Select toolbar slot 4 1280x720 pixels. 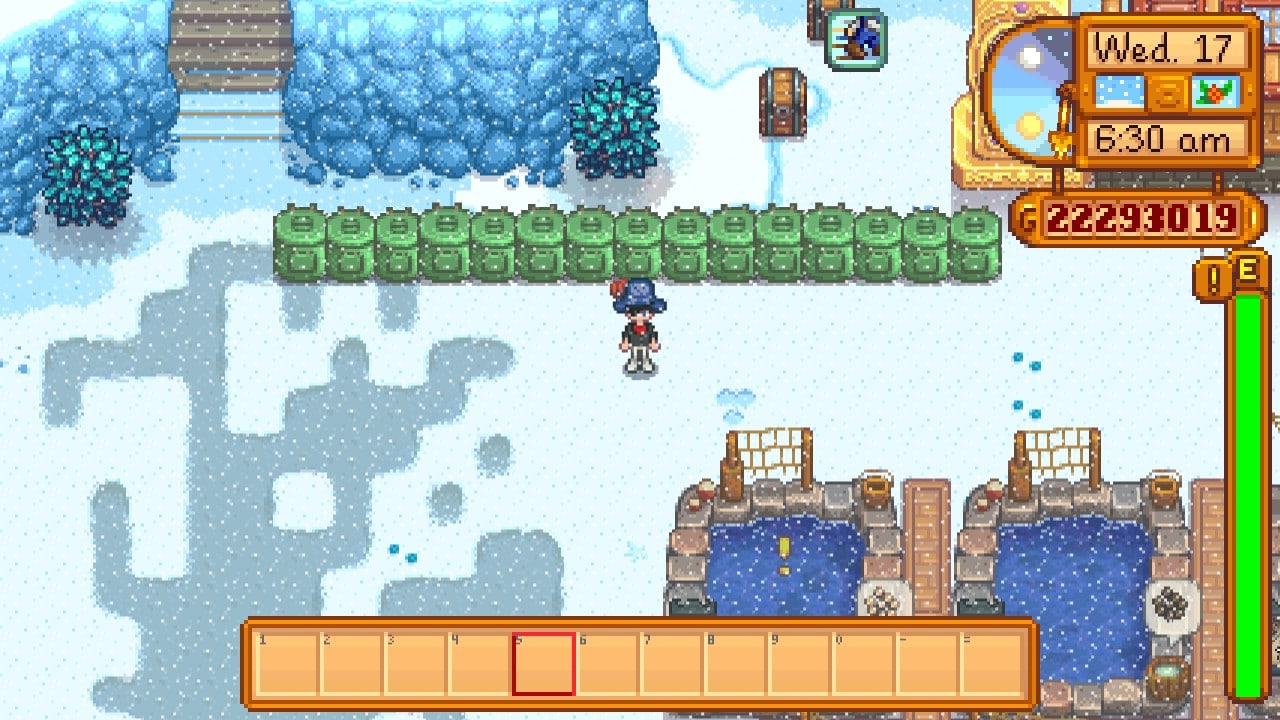coord(479,664)
